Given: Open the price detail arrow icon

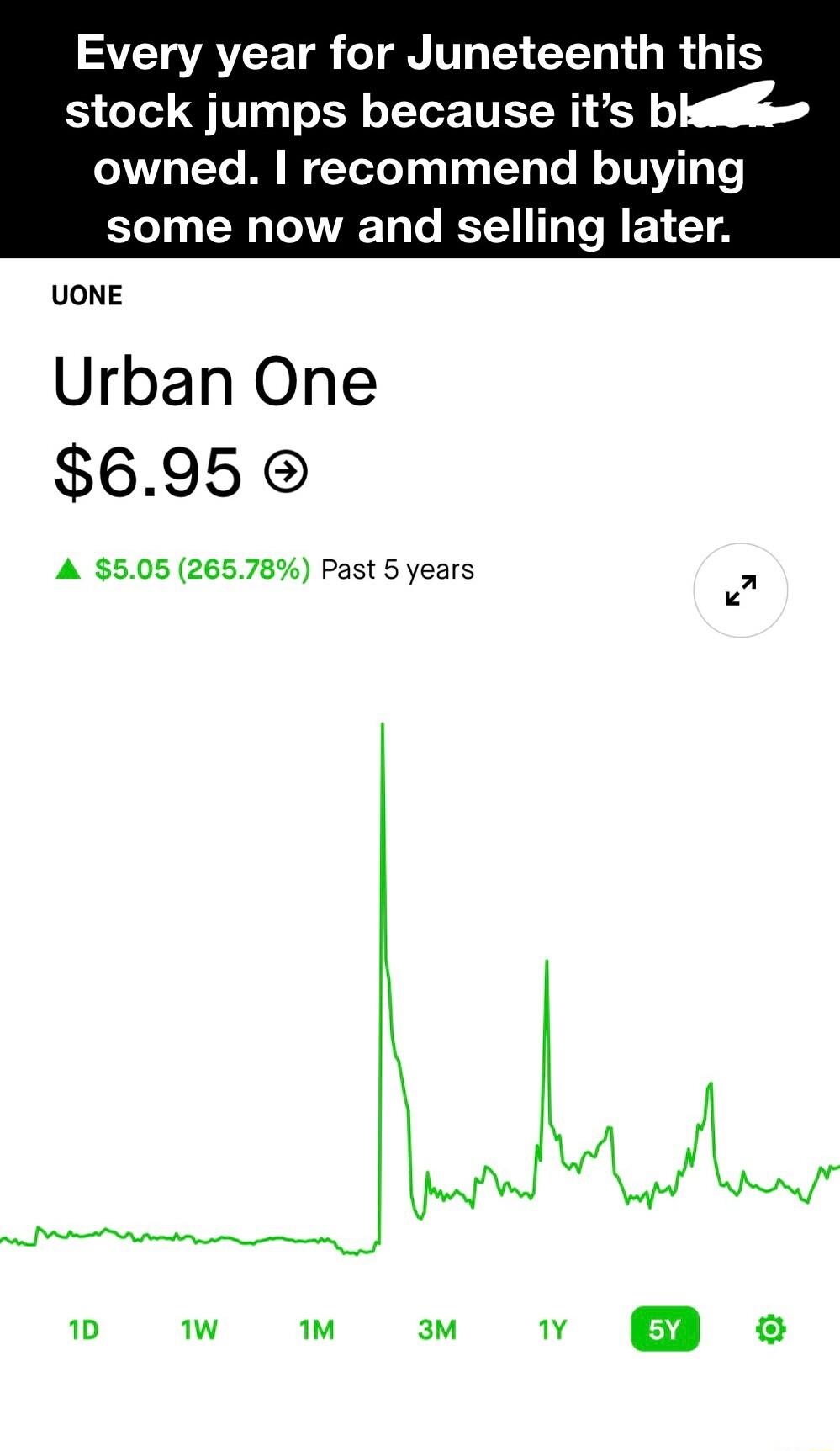Looking at the screenshot, I should (x=287, y=473).
